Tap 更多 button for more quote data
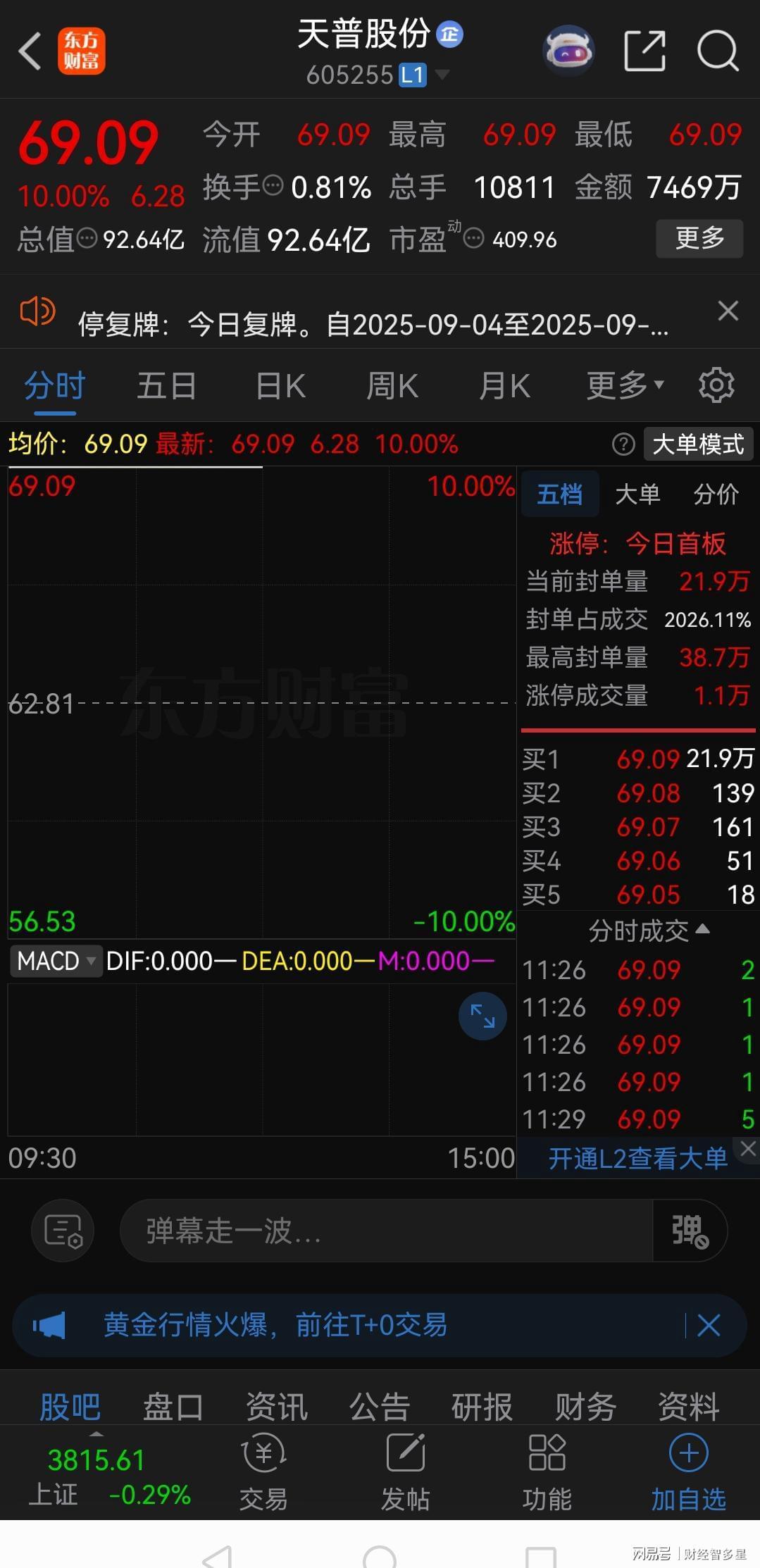 pos(699,239)
